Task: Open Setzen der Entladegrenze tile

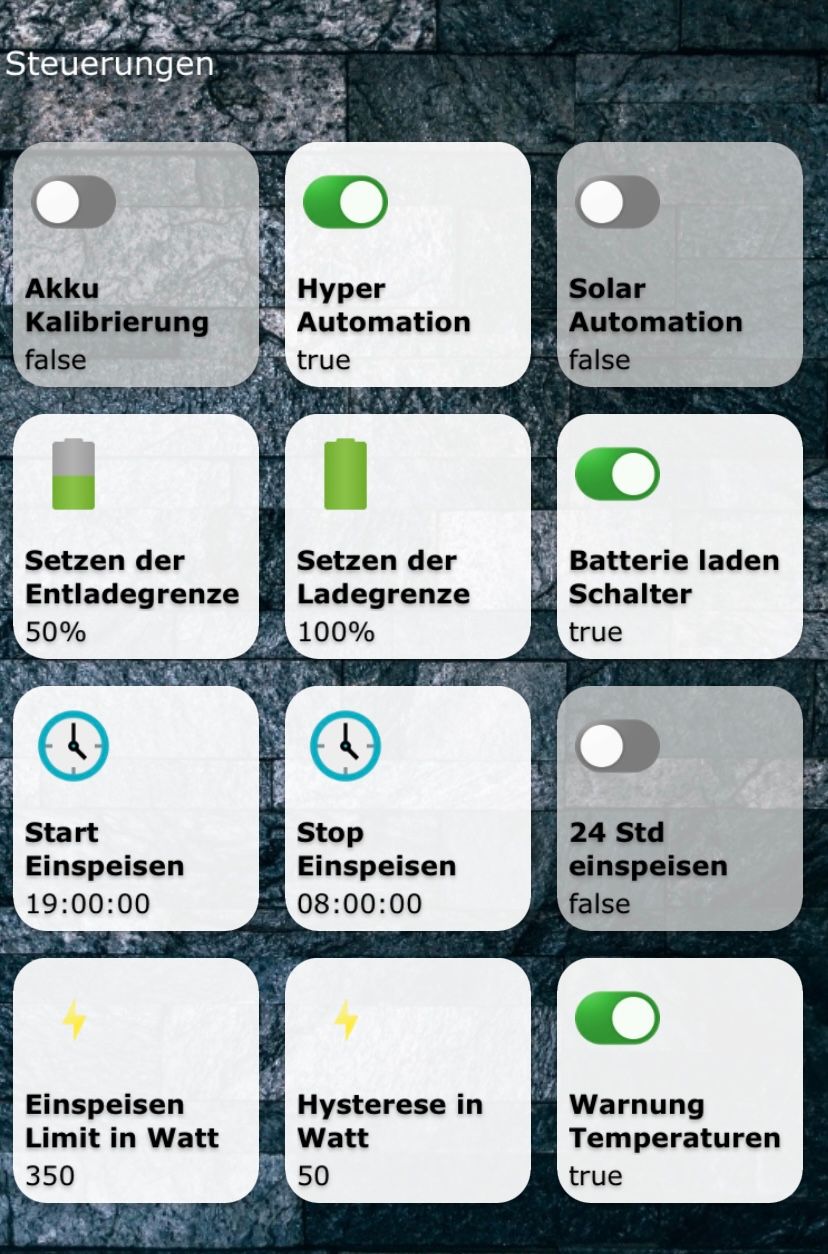Action: coord(135,537)
